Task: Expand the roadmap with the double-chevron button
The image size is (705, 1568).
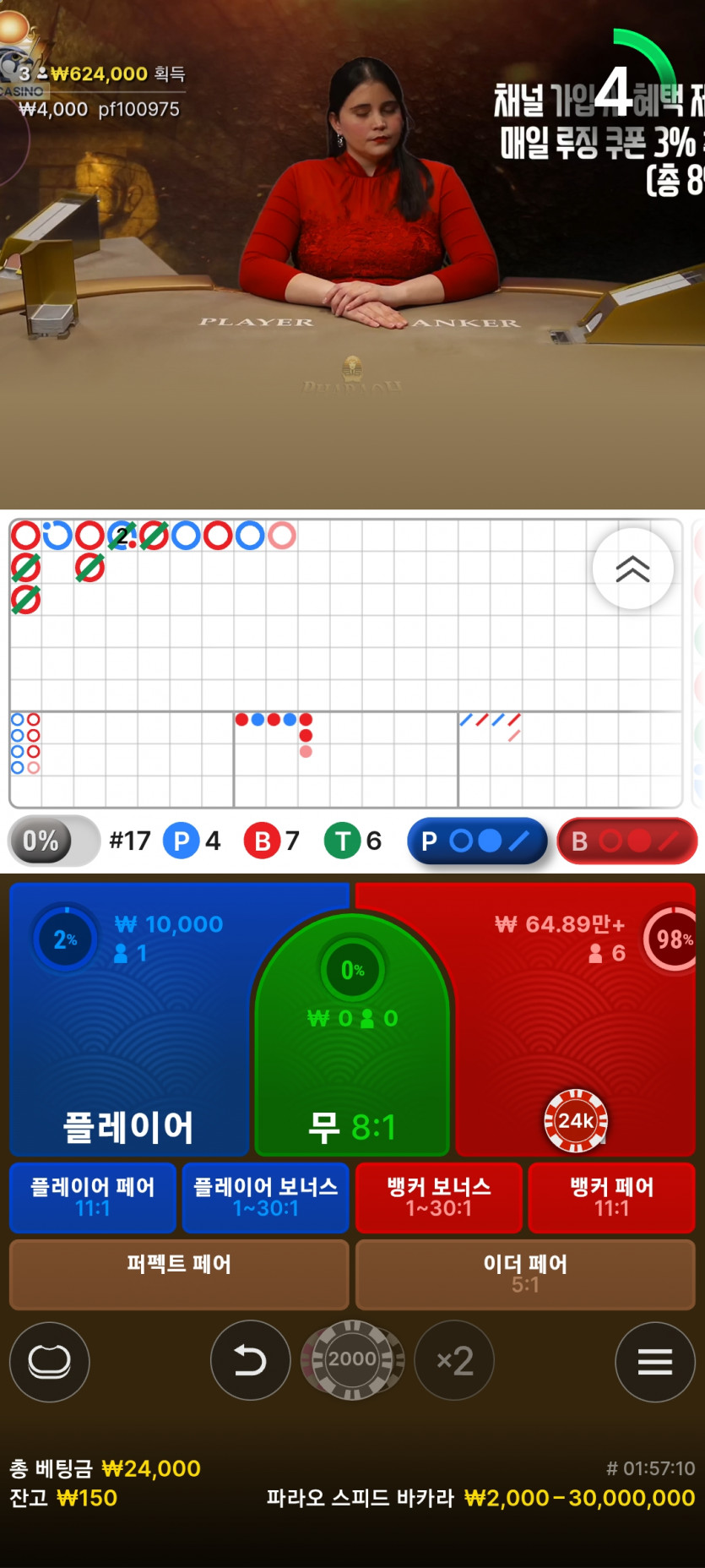Action: pyautogui.click(x=632, y=569)
